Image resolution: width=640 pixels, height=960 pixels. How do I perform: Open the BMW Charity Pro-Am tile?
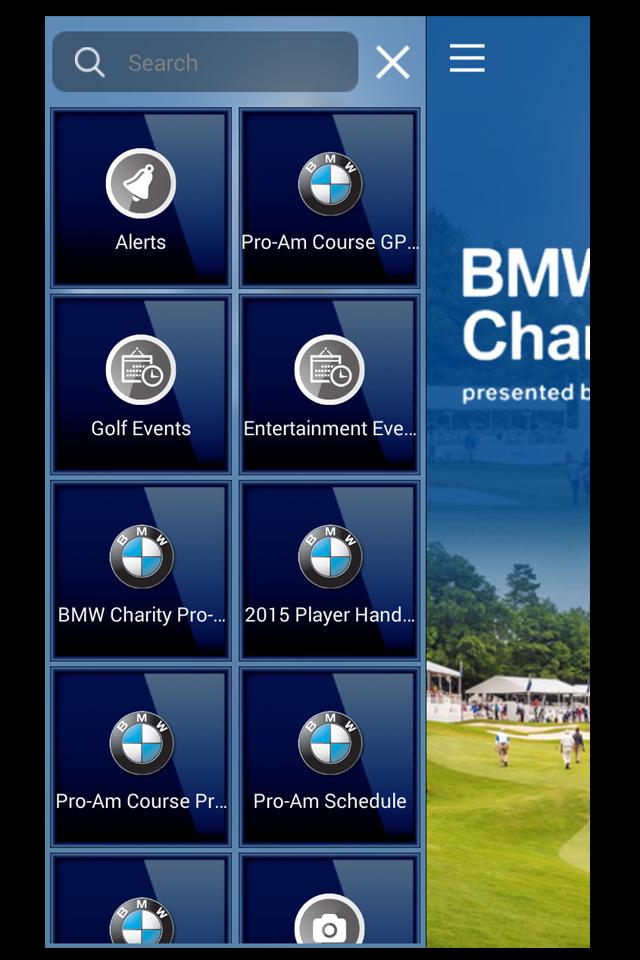point(141,571)
